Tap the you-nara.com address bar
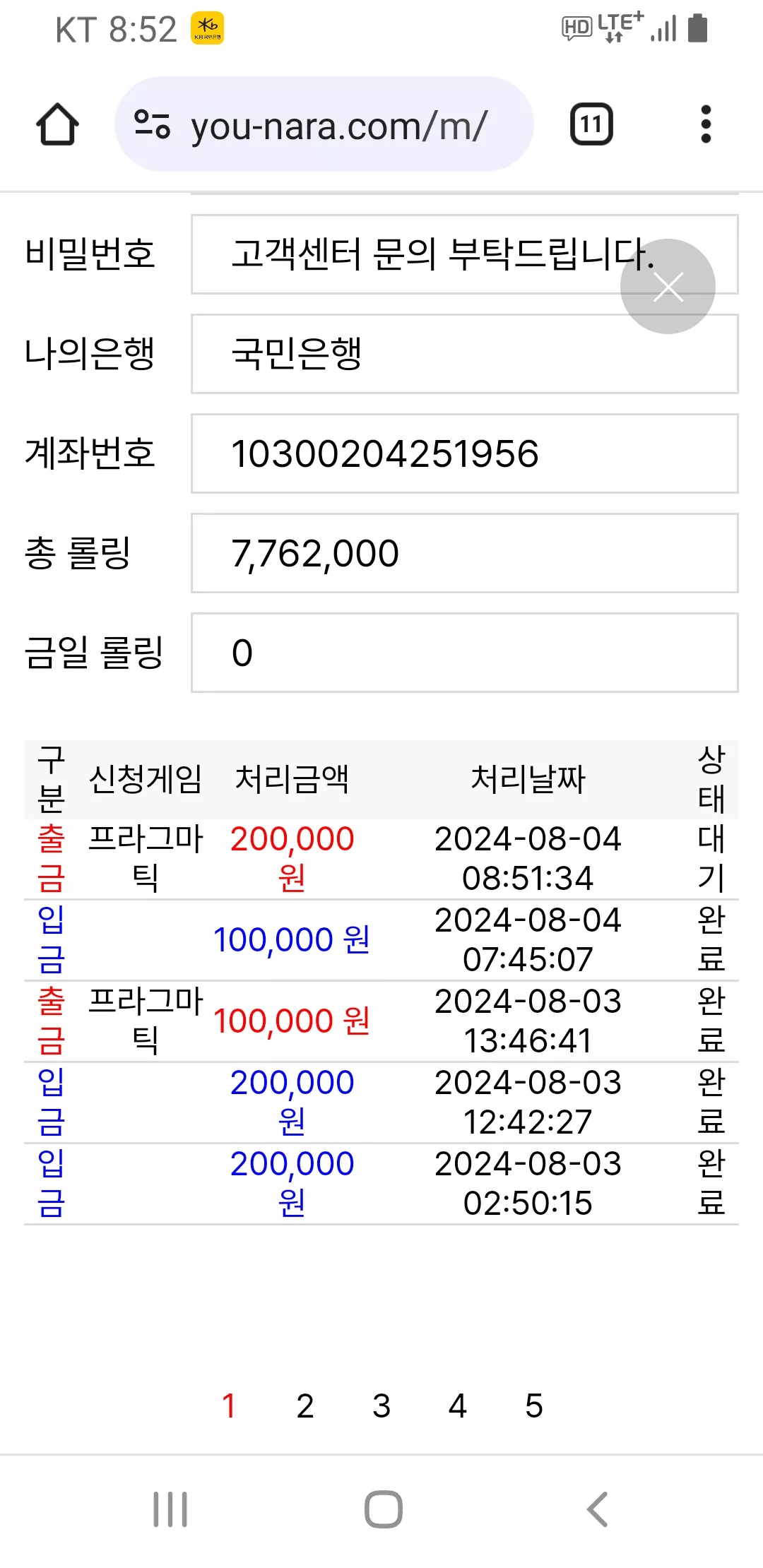The image size is (763, 1568). 324,124
